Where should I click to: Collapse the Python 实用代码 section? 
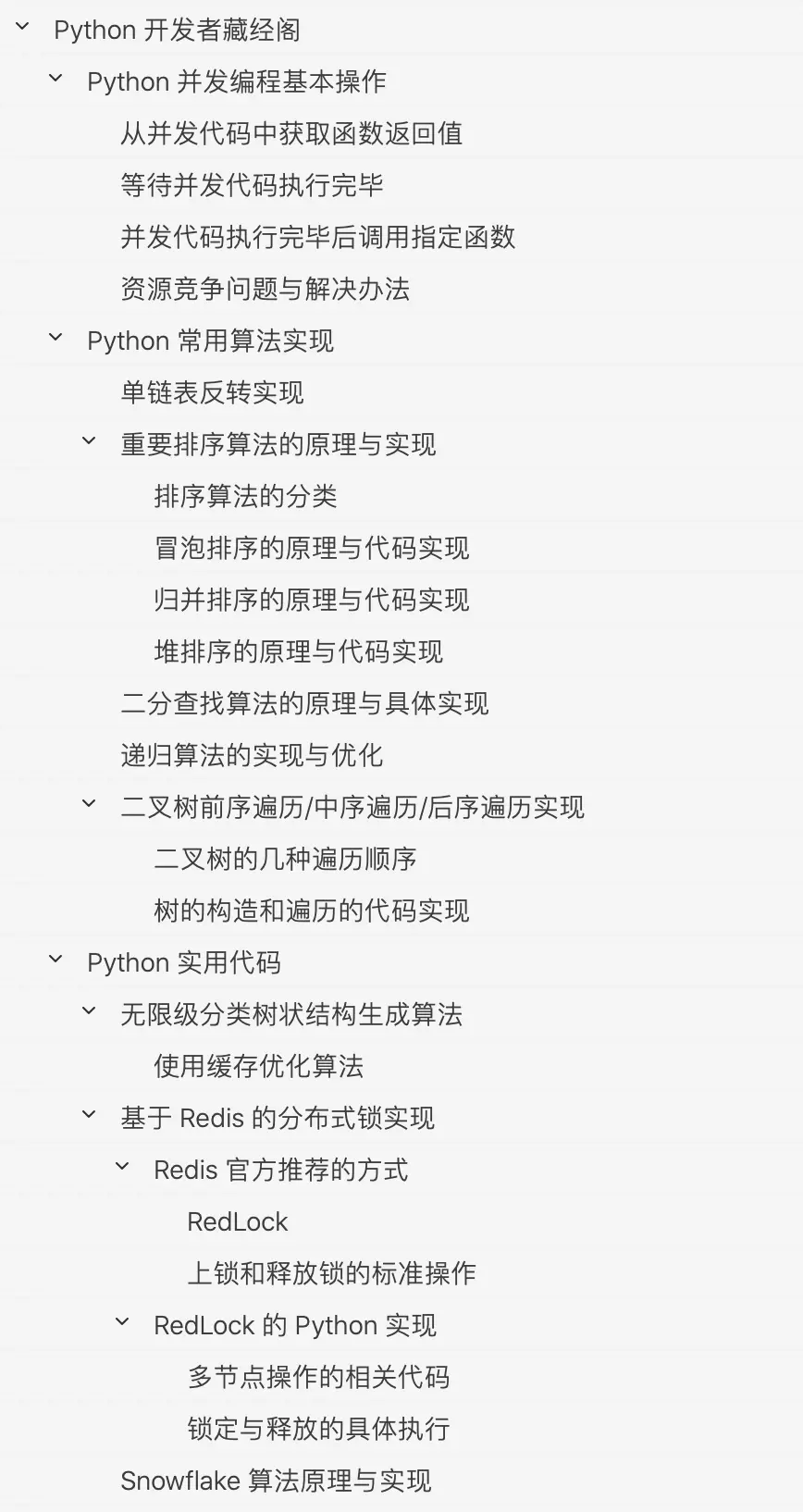tap(56, 960)
